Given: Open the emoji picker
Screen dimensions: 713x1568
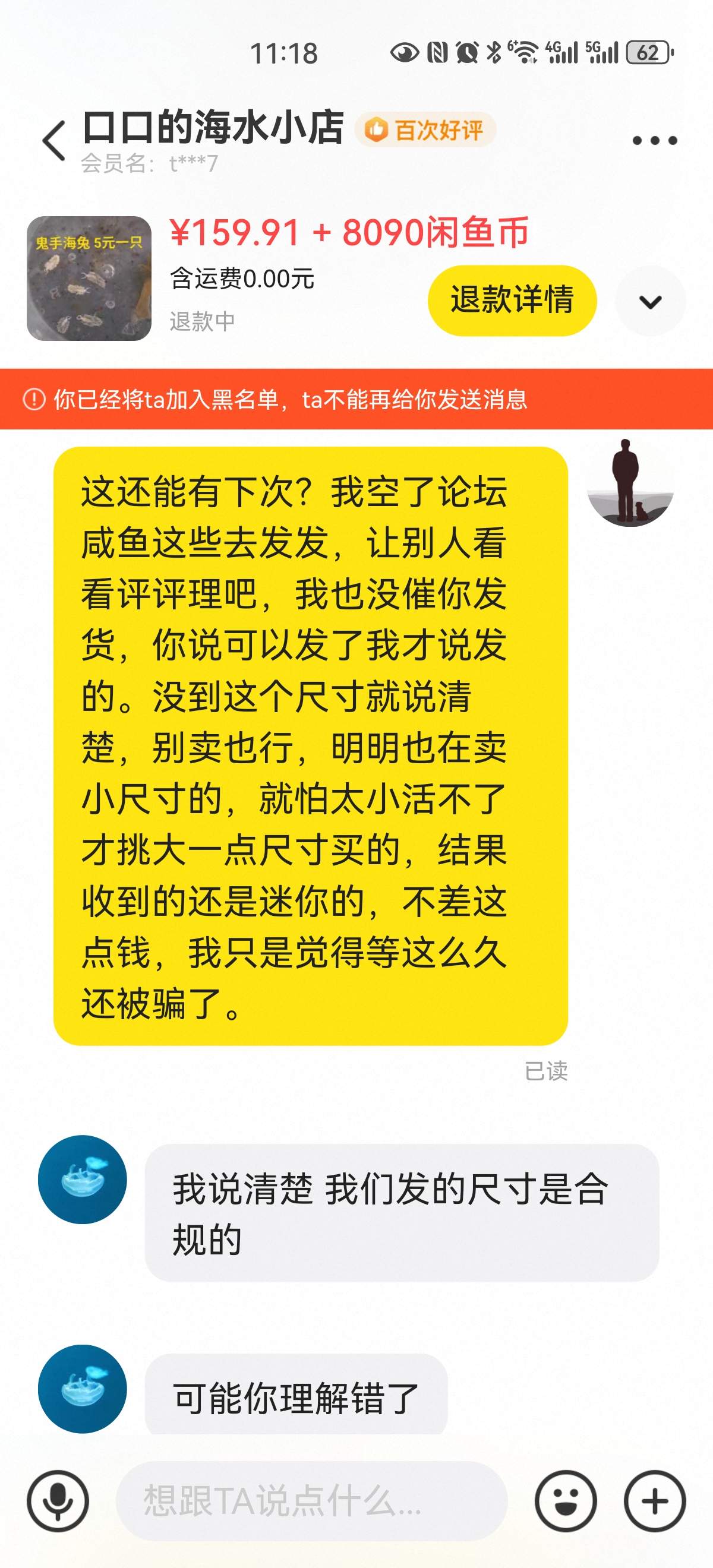Looking at the screenshot, I should (x=566, y=1501).
